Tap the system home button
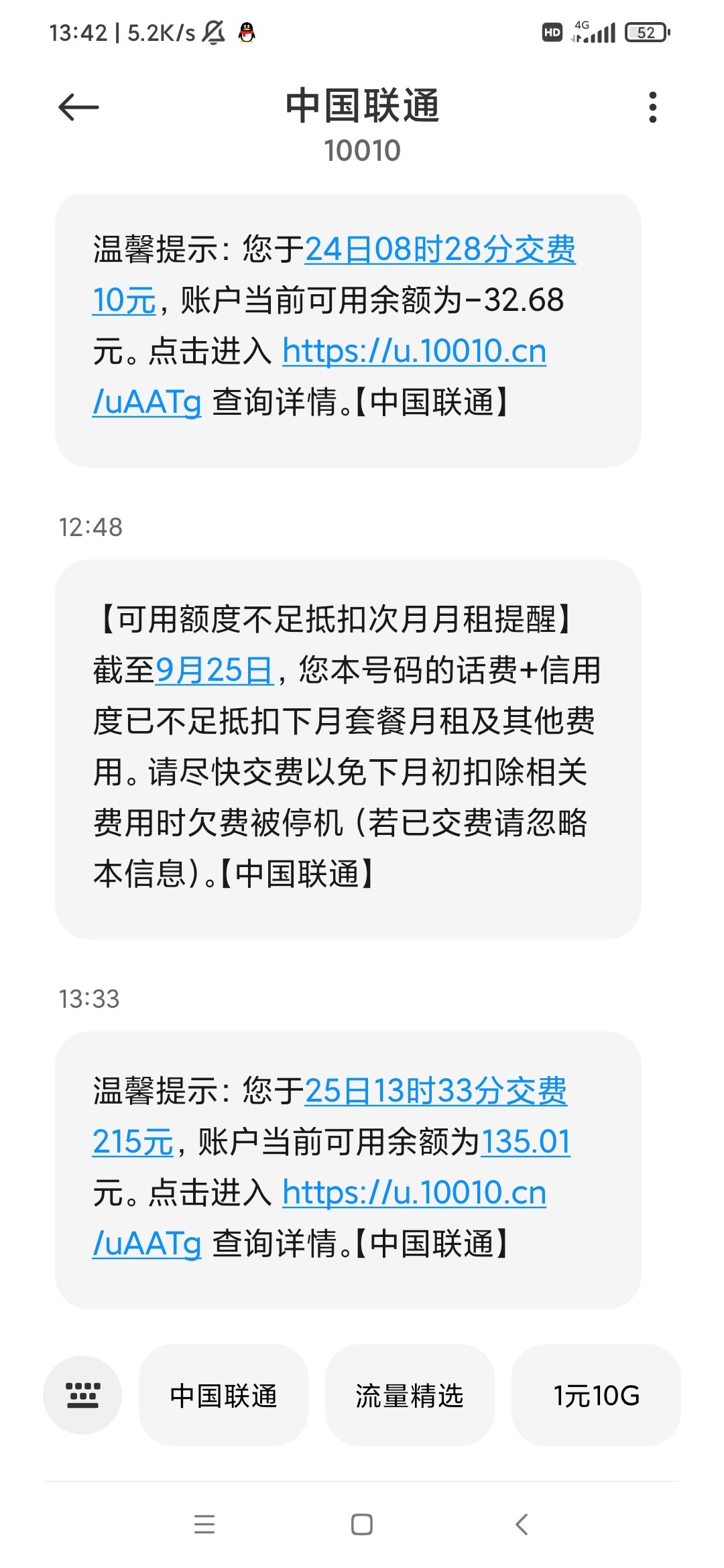Image resolution: width=724 pixels, height=1568 pixels. pos(362,1524)
